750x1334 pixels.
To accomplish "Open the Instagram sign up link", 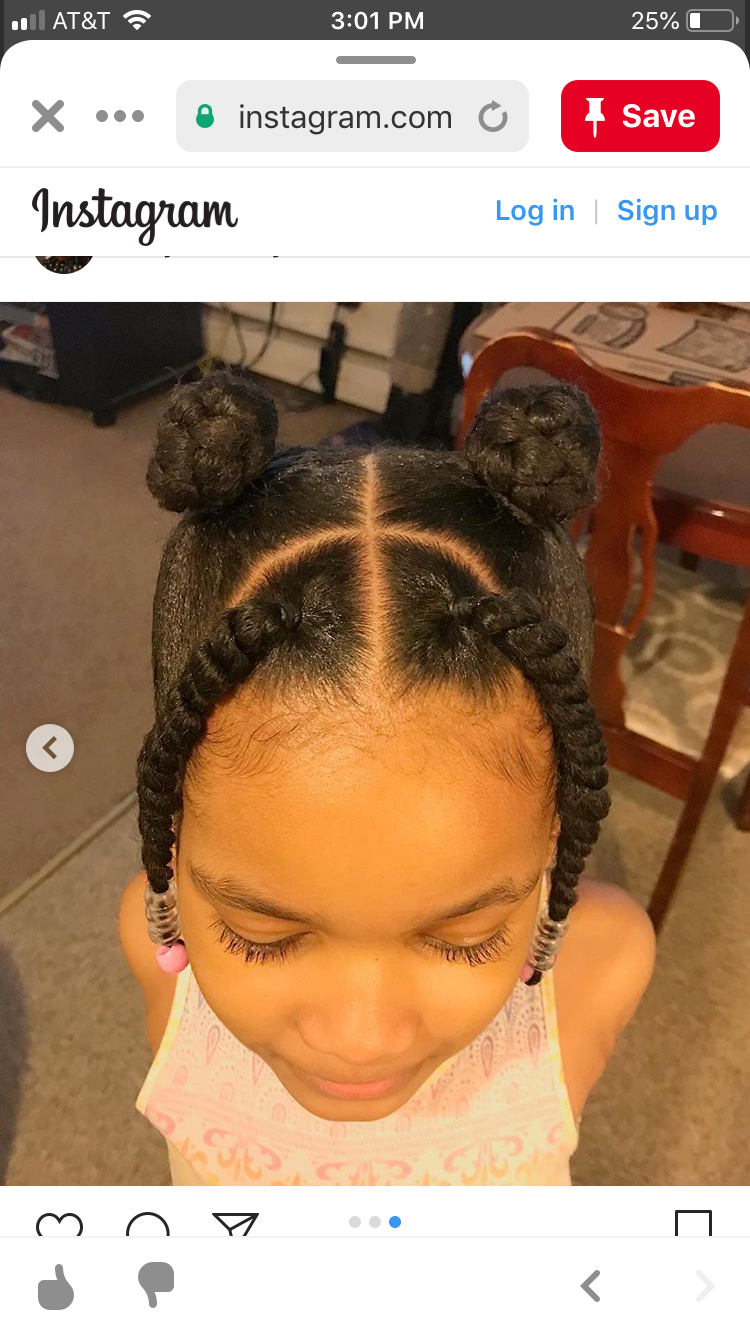I will tap(667, 211).
